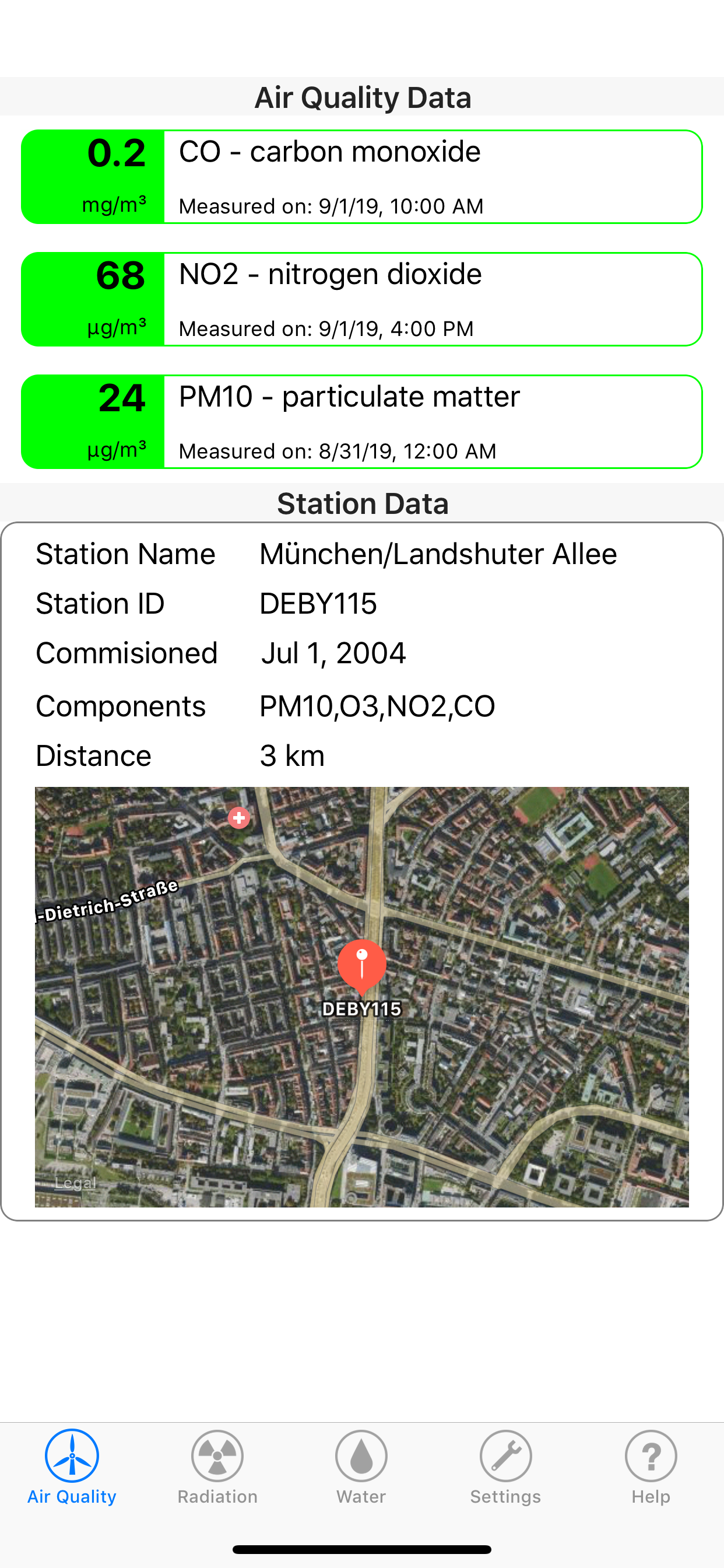Switch to the Radiation tab
Image resolution: width=724 pixels, height=1568 pixels.
point(217,1467)
